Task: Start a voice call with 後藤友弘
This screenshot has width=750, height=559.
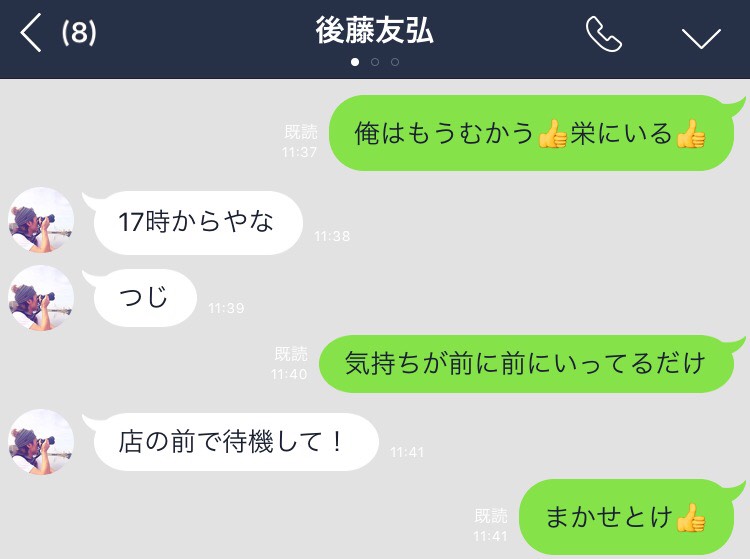Action: pyautogui.click(x=603, y=35)
